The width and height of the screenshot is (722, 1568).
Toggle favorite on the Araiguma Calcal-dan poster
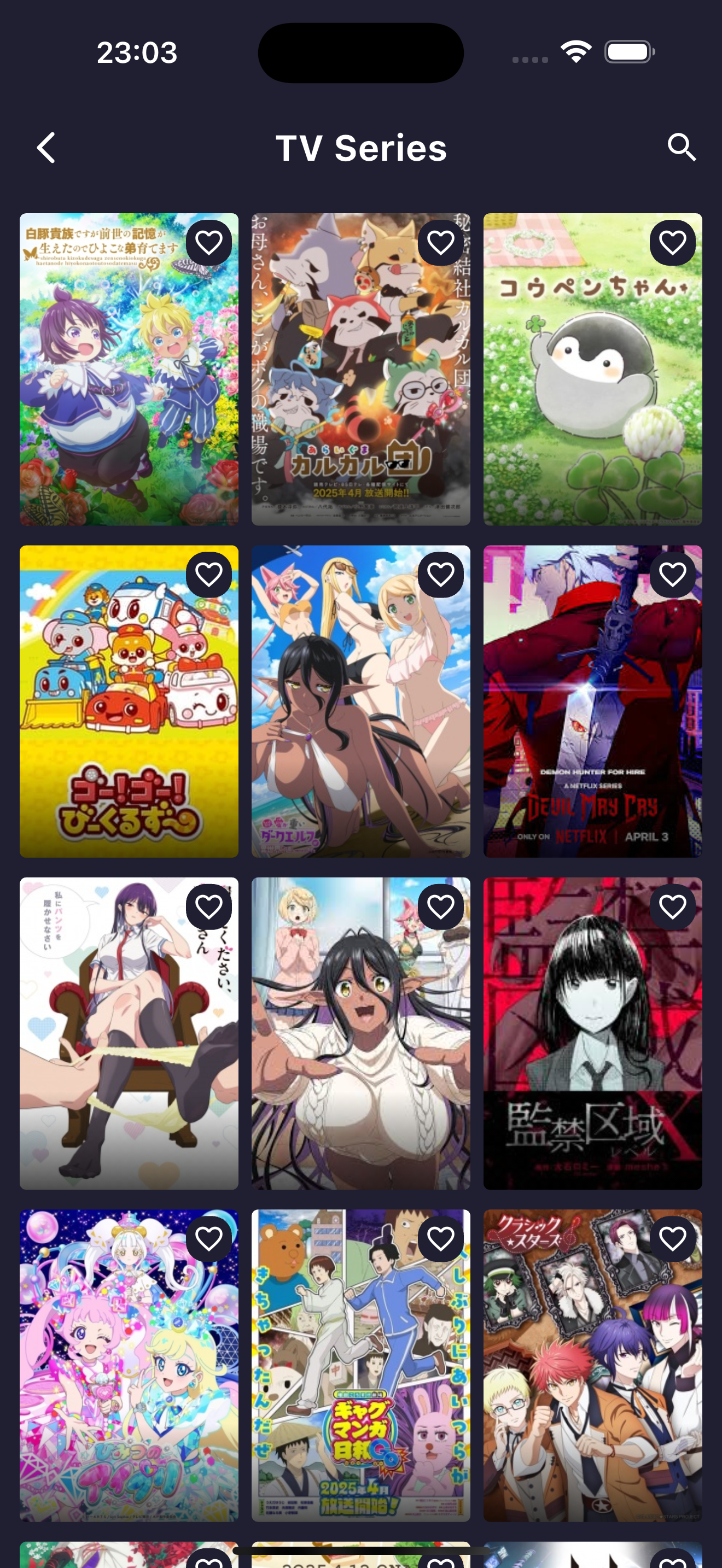[441, 242]
